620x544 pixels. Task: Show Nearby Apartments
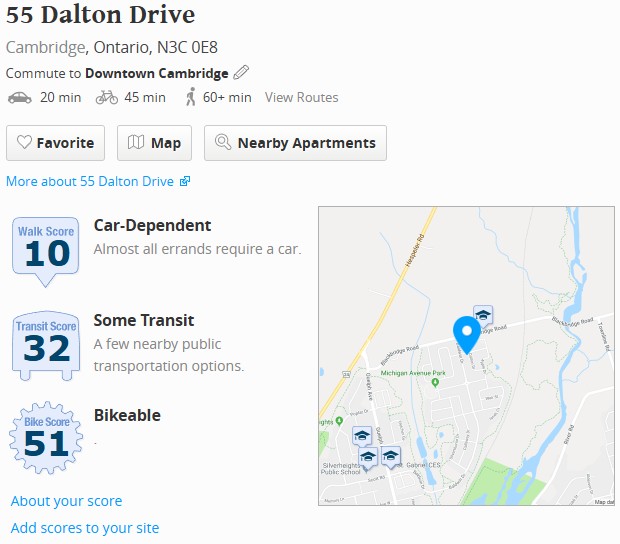295,143
